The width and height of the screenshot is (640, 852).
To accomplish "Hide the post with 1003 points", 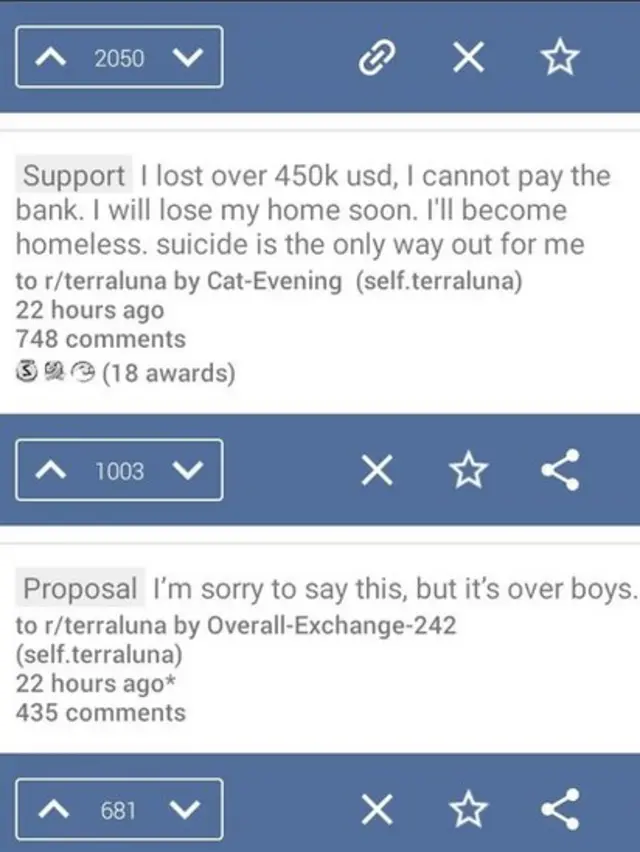I will tap(376, 470).
